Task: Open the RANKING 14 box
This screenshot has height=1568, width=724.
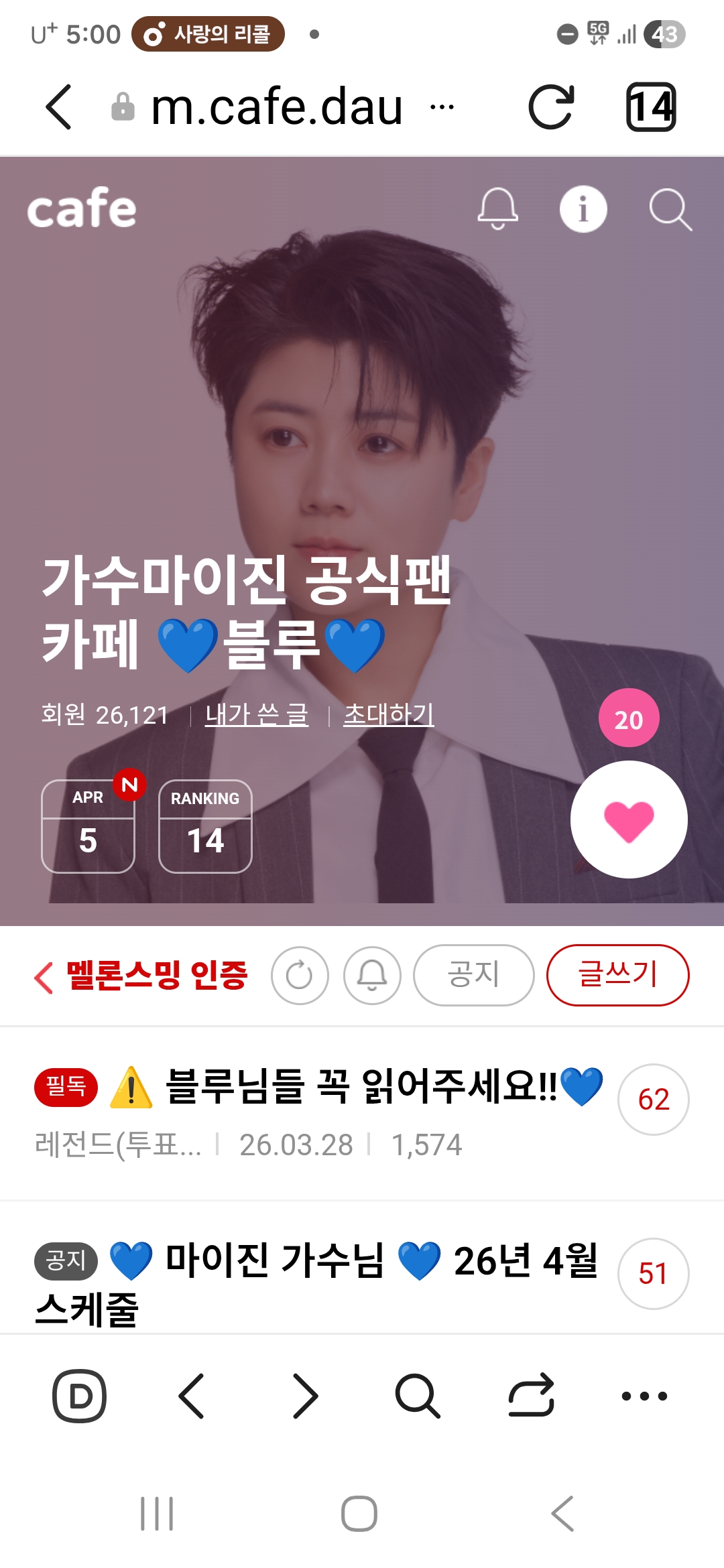Action: (205, 826)
